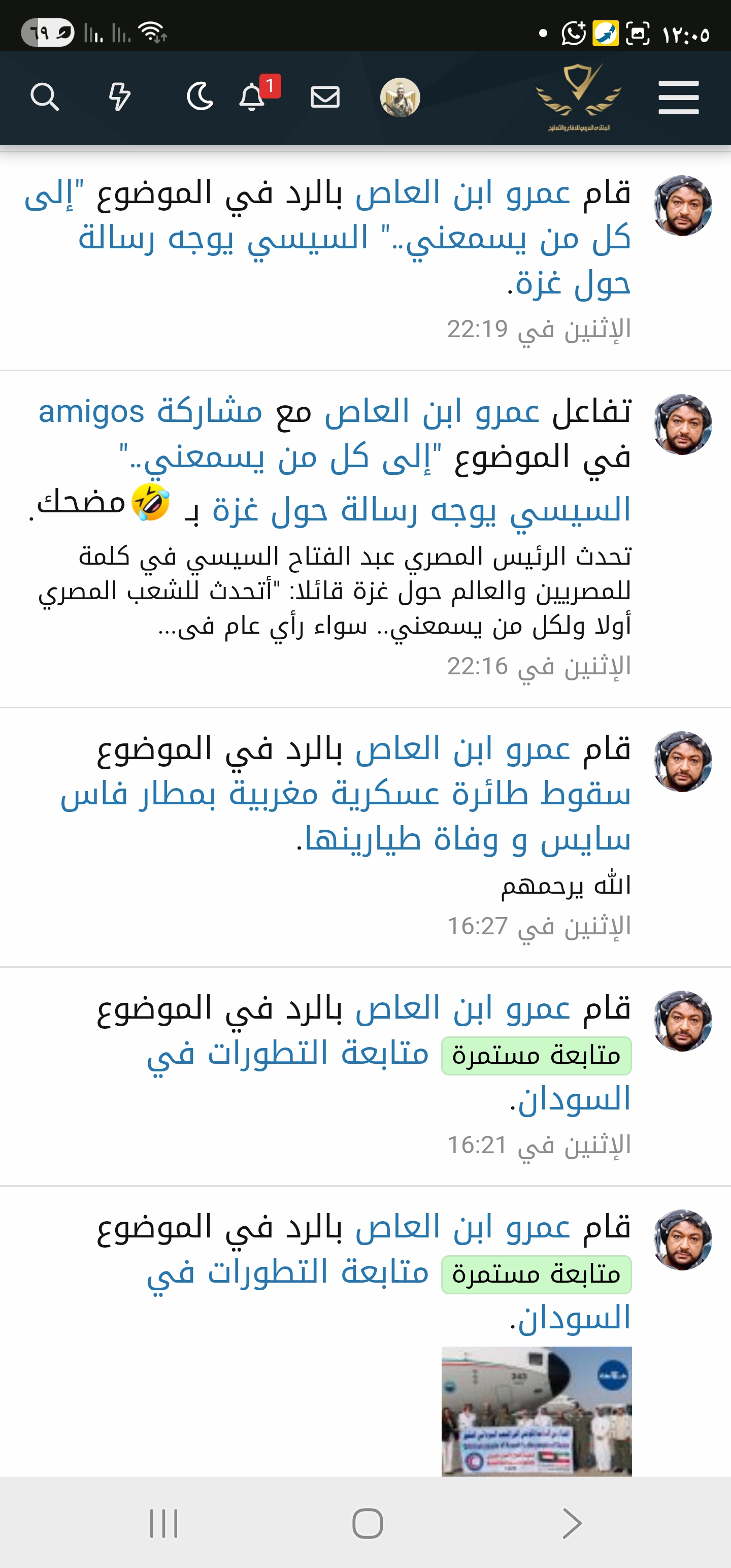Open the hamburger menu
Viewport: 731px width, 1568px height.
[678, 97]
